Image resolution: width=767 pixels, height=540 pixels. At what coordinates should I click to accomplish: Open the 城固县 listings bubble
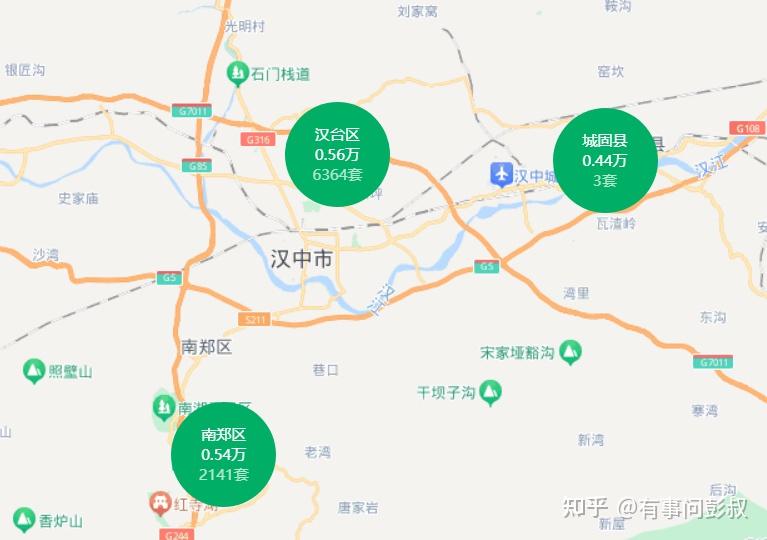click(x=605, y=160)
